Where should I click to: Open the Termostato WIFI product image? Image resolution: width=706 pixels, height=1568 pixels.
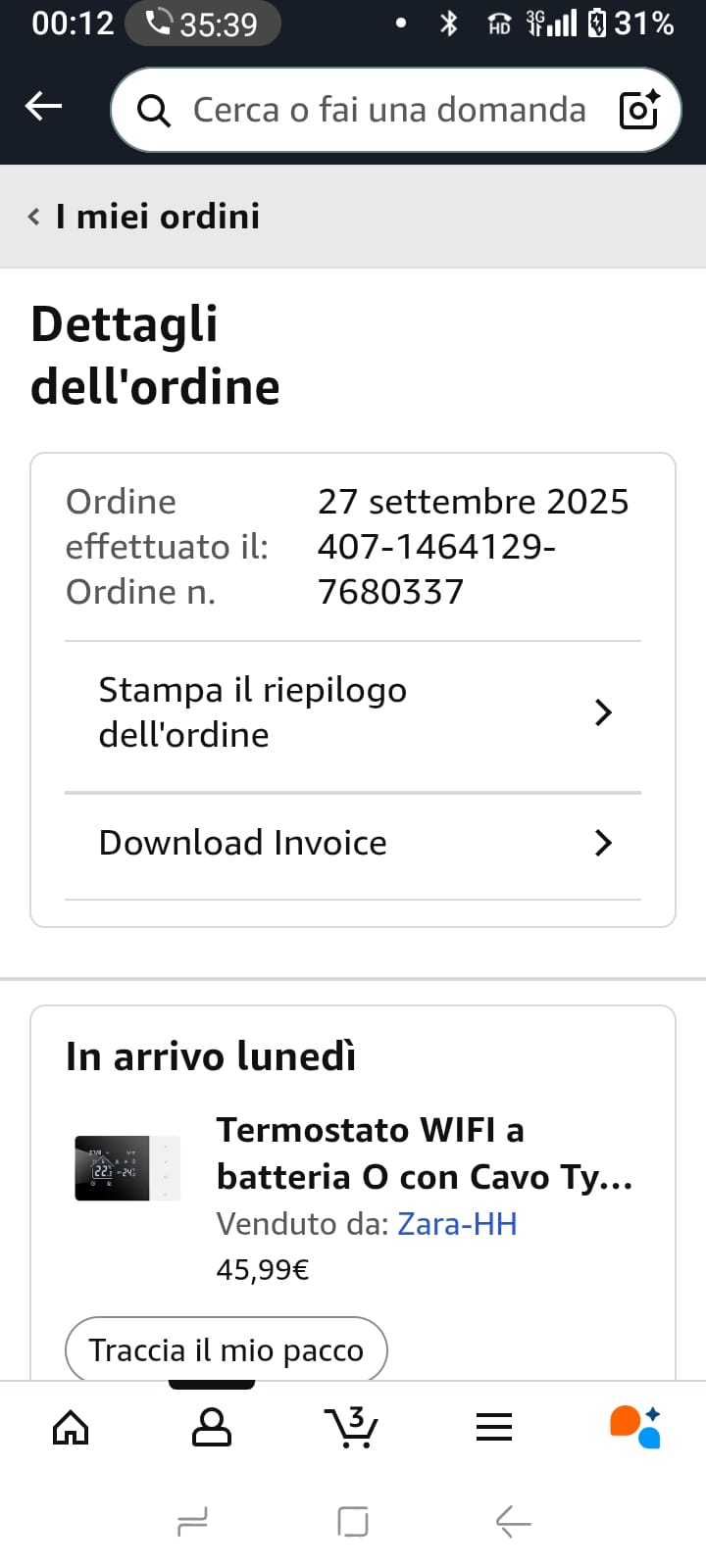click(127, 1168)
